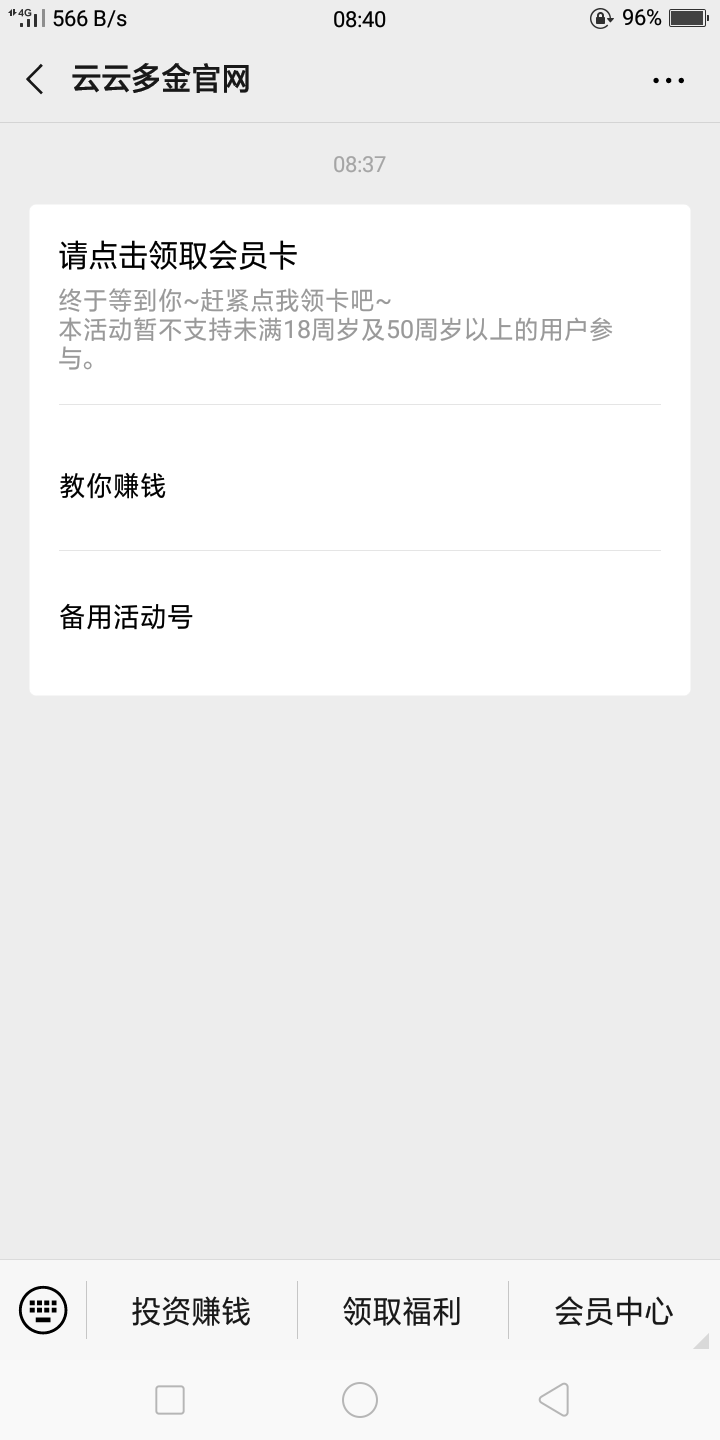Open the 领取福利 menu

click(x=402, y=1310)
